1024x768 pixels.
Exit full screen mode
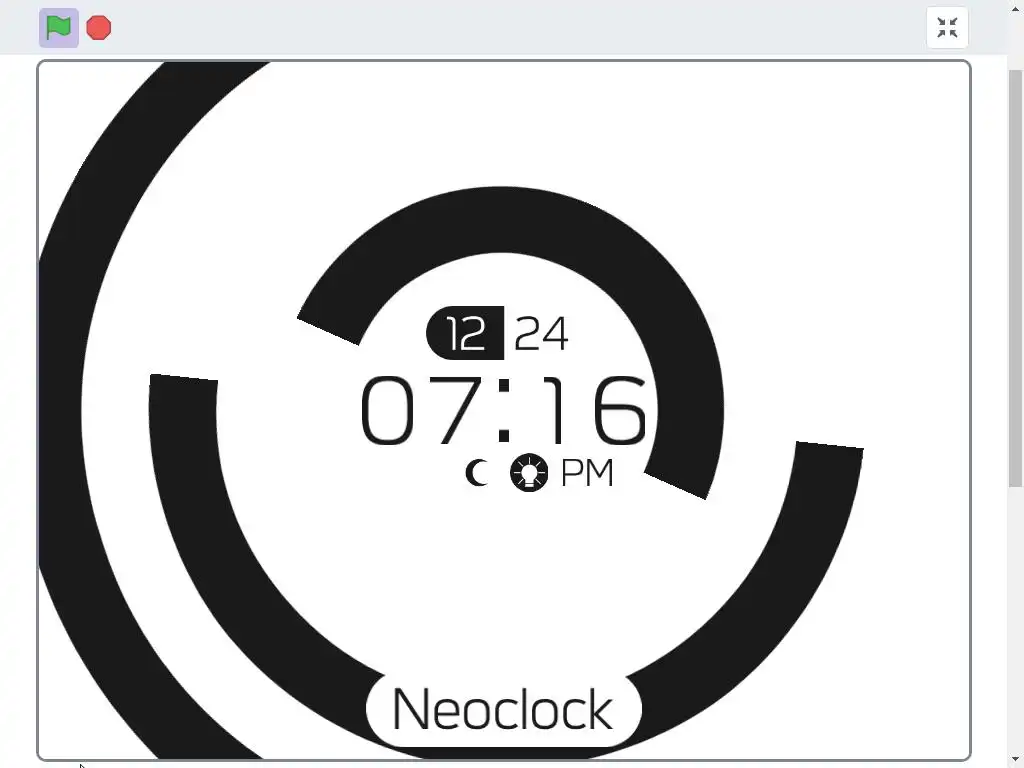pyautogui.click(x=947, y=28)
